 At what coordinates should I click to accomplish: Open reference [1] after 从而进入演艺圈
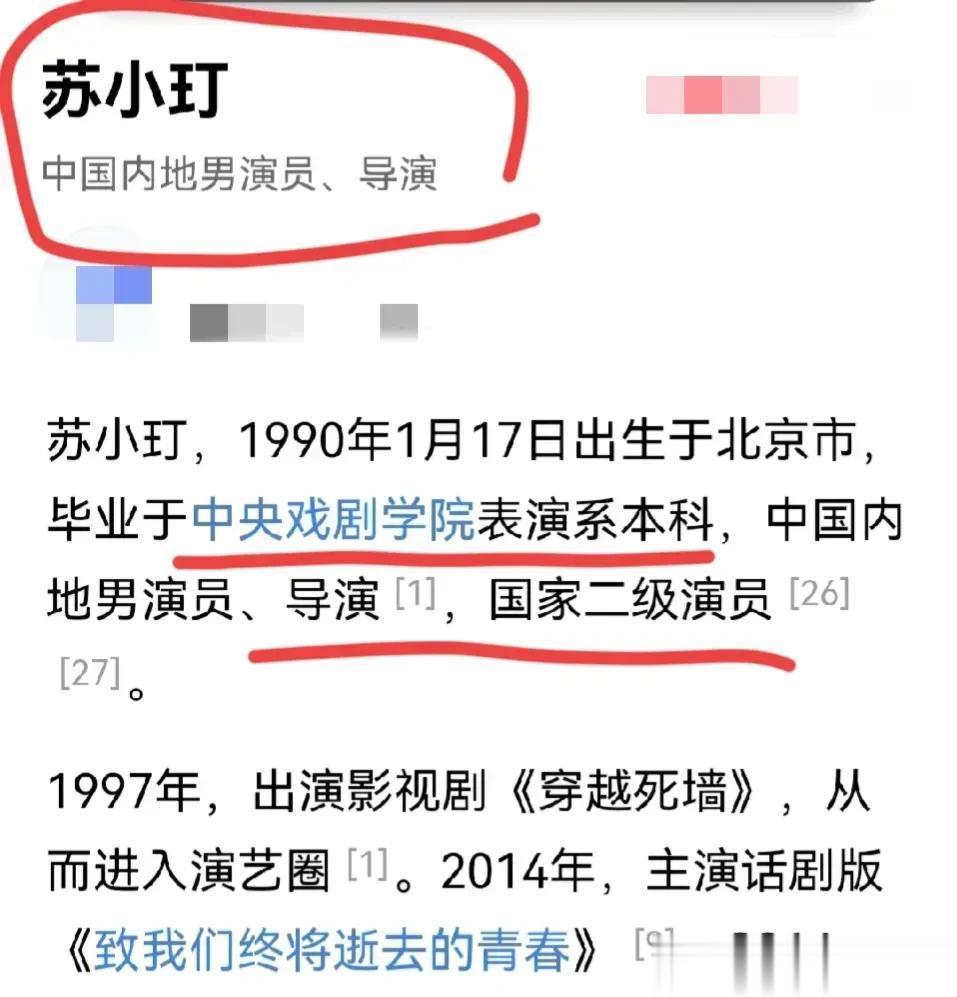point(366,867)
